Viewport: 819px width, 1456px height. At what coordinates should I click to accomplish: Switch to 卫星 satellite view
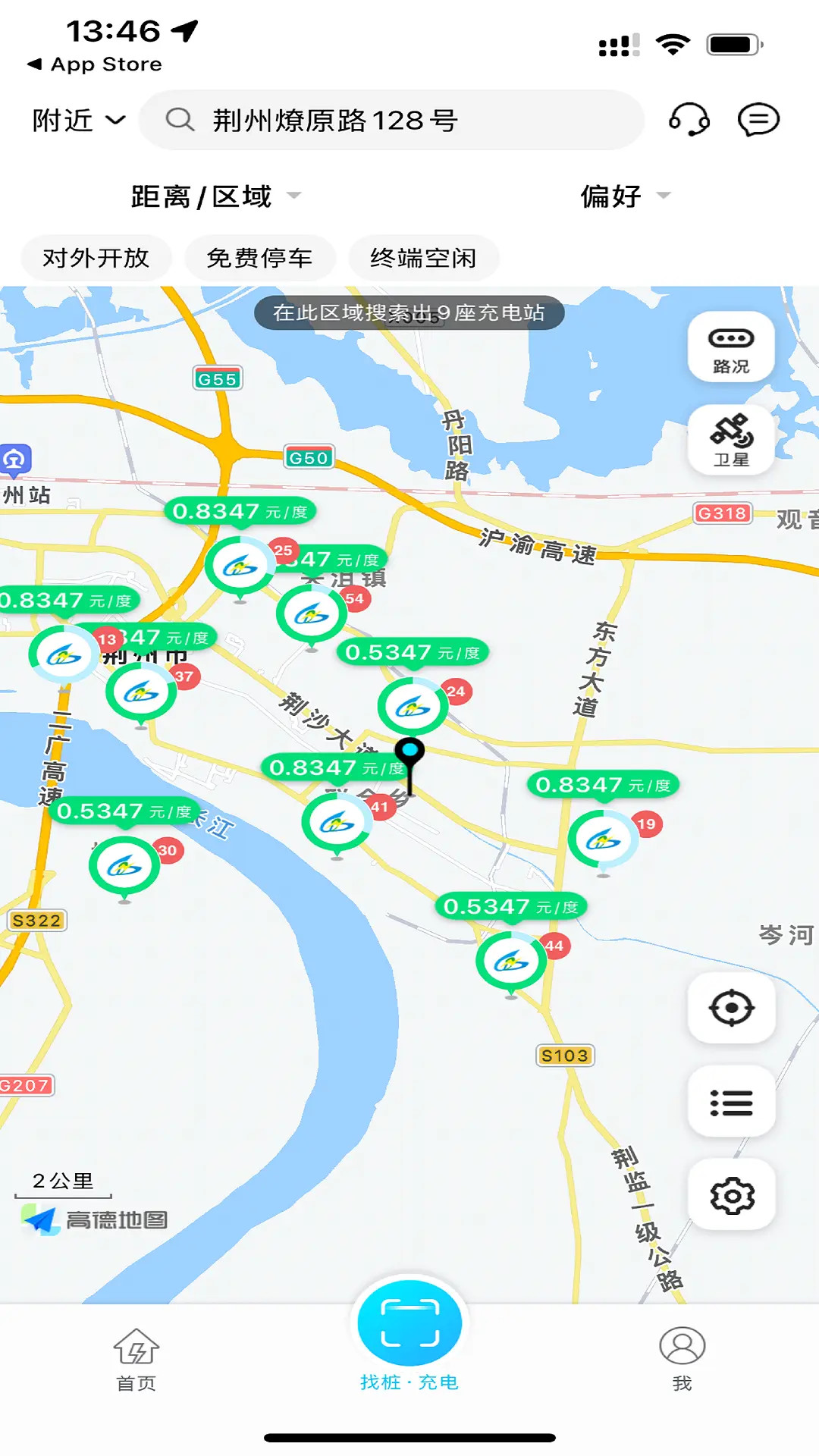731,440
